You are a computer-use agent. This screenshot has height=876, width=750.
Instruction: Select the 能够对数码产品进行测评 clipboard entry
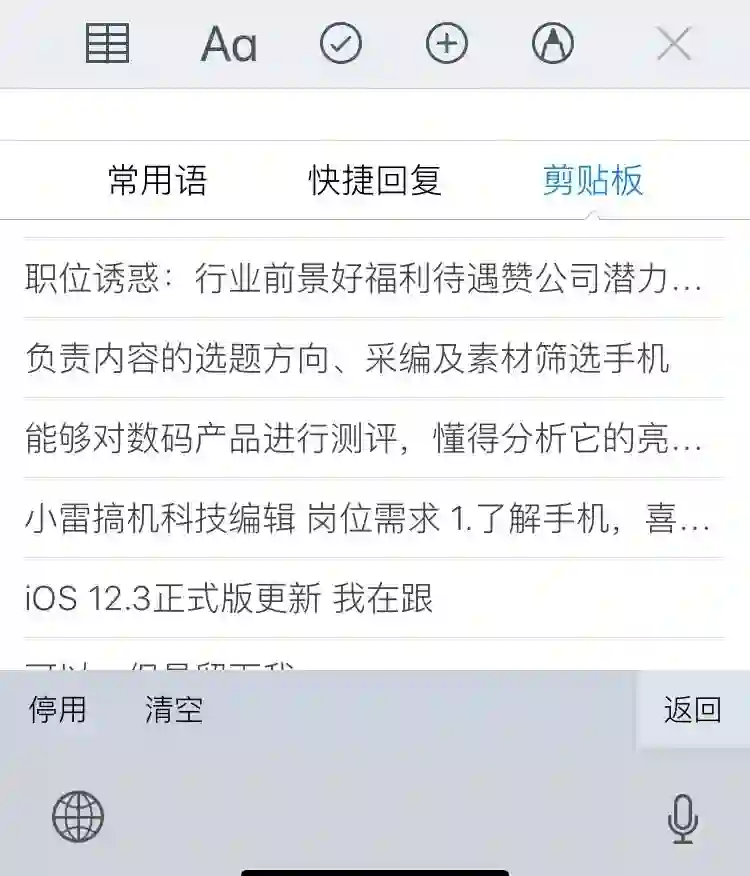(365, 438)
